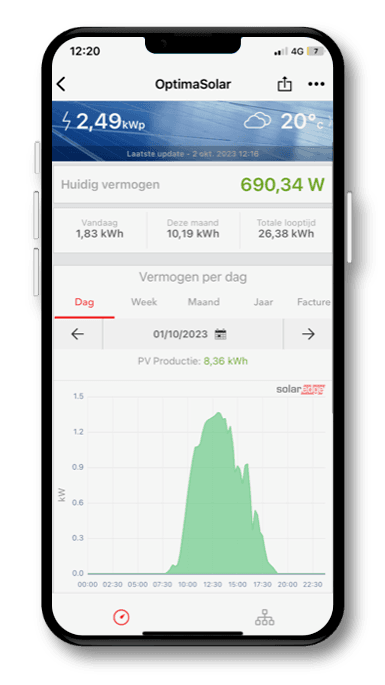Go back using the top-left arrow
Image resolution: width=385 pixels, height=685 pixels.
pyautogui.click(x=61, y=84)
